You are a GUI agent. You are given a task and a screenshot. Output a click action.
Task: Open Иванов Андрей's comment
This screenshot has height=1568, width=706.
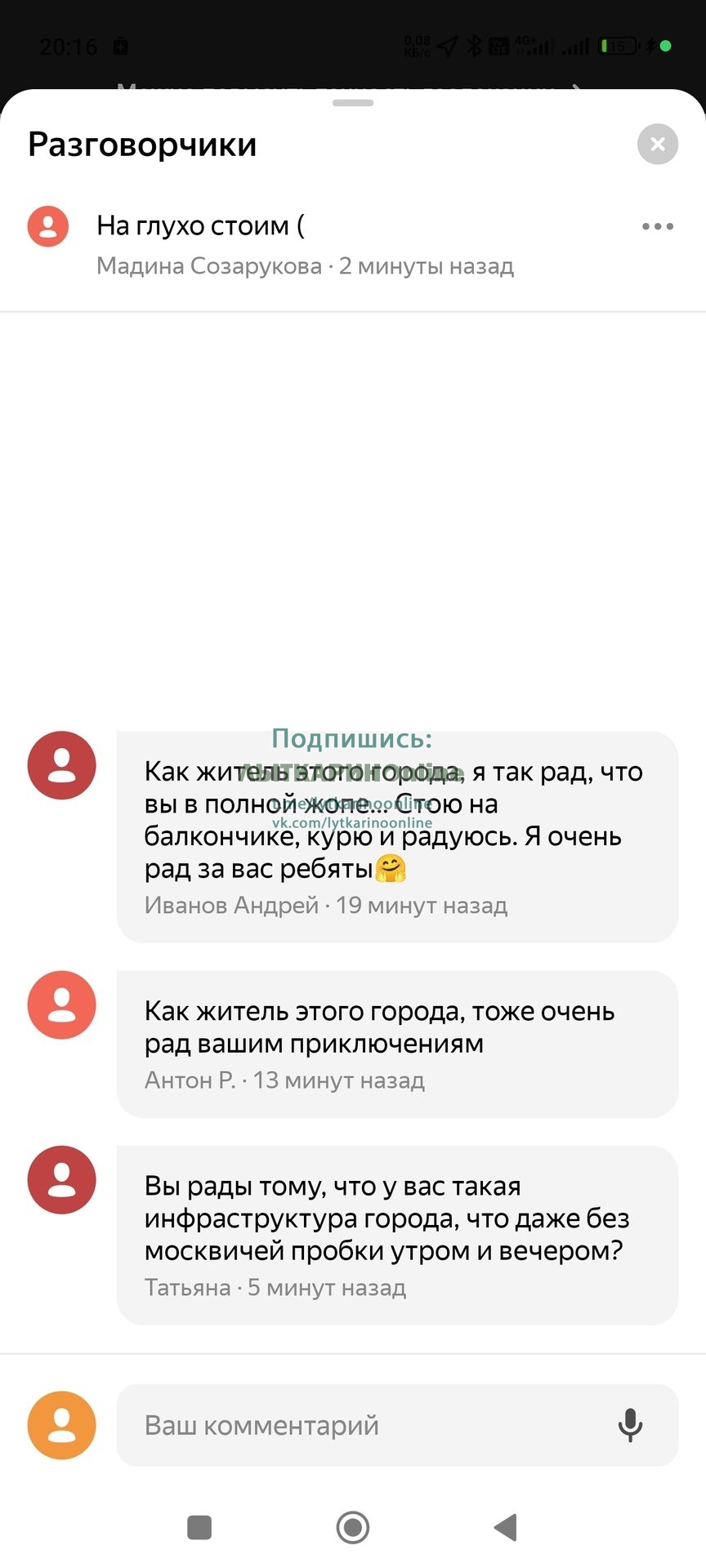coord(398,837)
